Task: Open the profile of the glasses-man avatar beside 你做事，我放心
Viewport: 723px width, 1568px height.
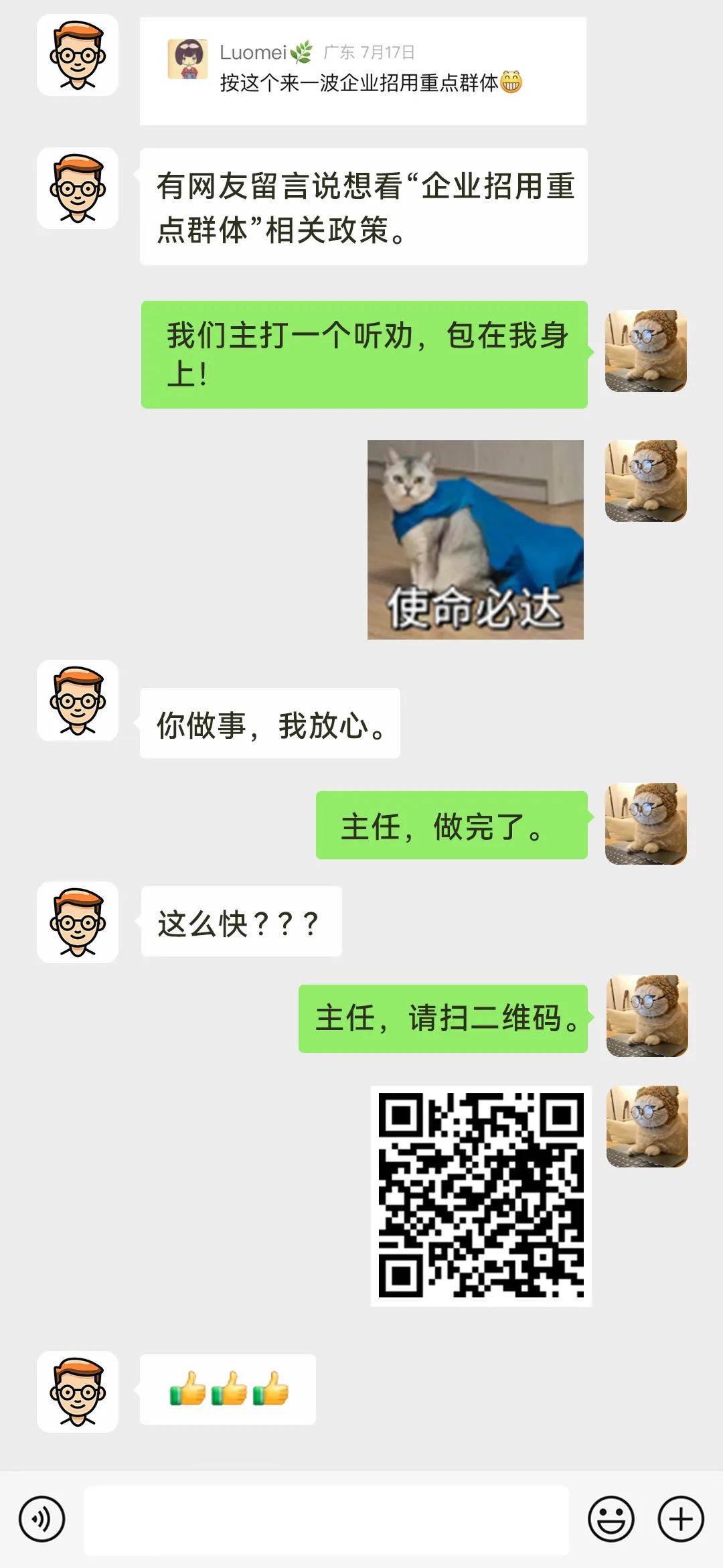Action: point(78,701)
